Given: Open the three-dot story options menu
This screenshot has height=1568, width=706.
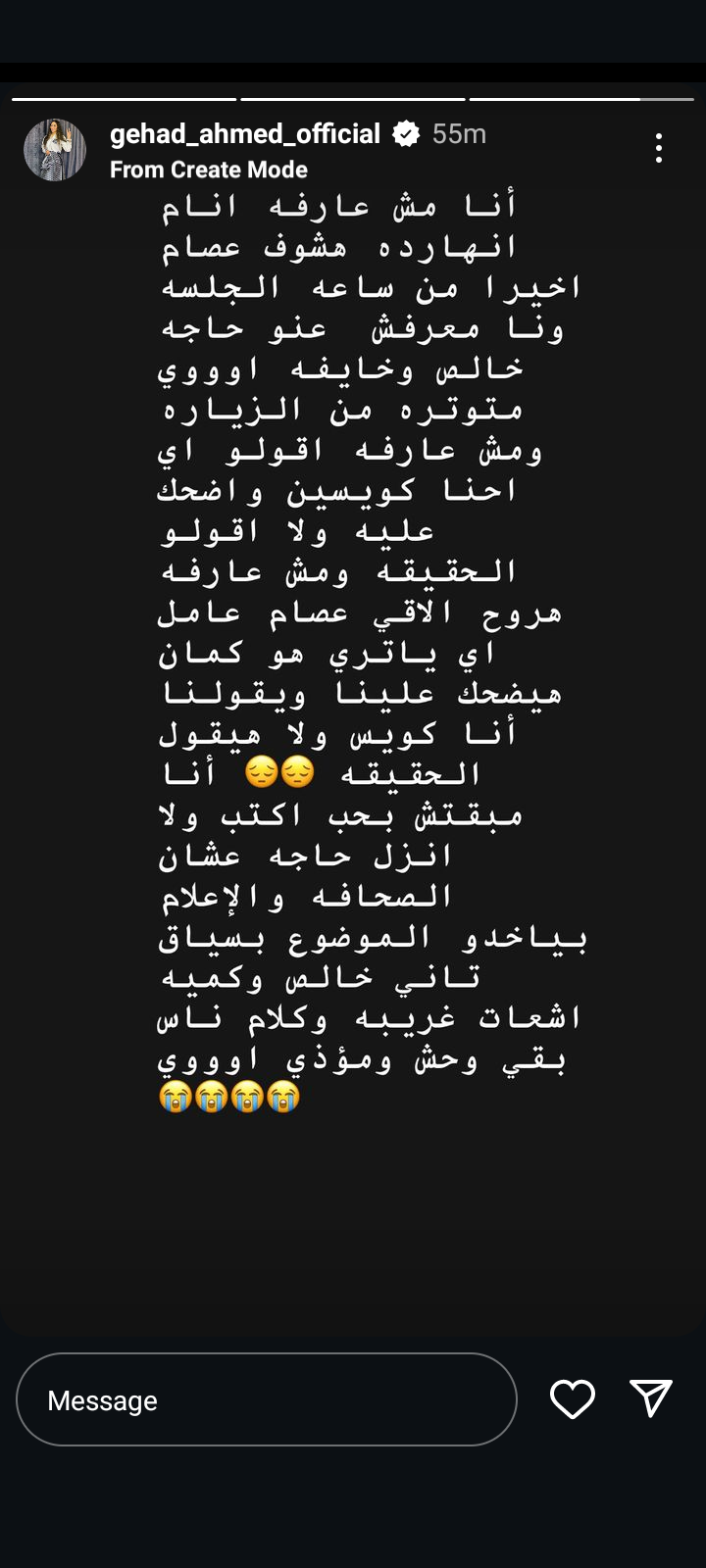Looking at the screenshot, I should click(659, 148).
